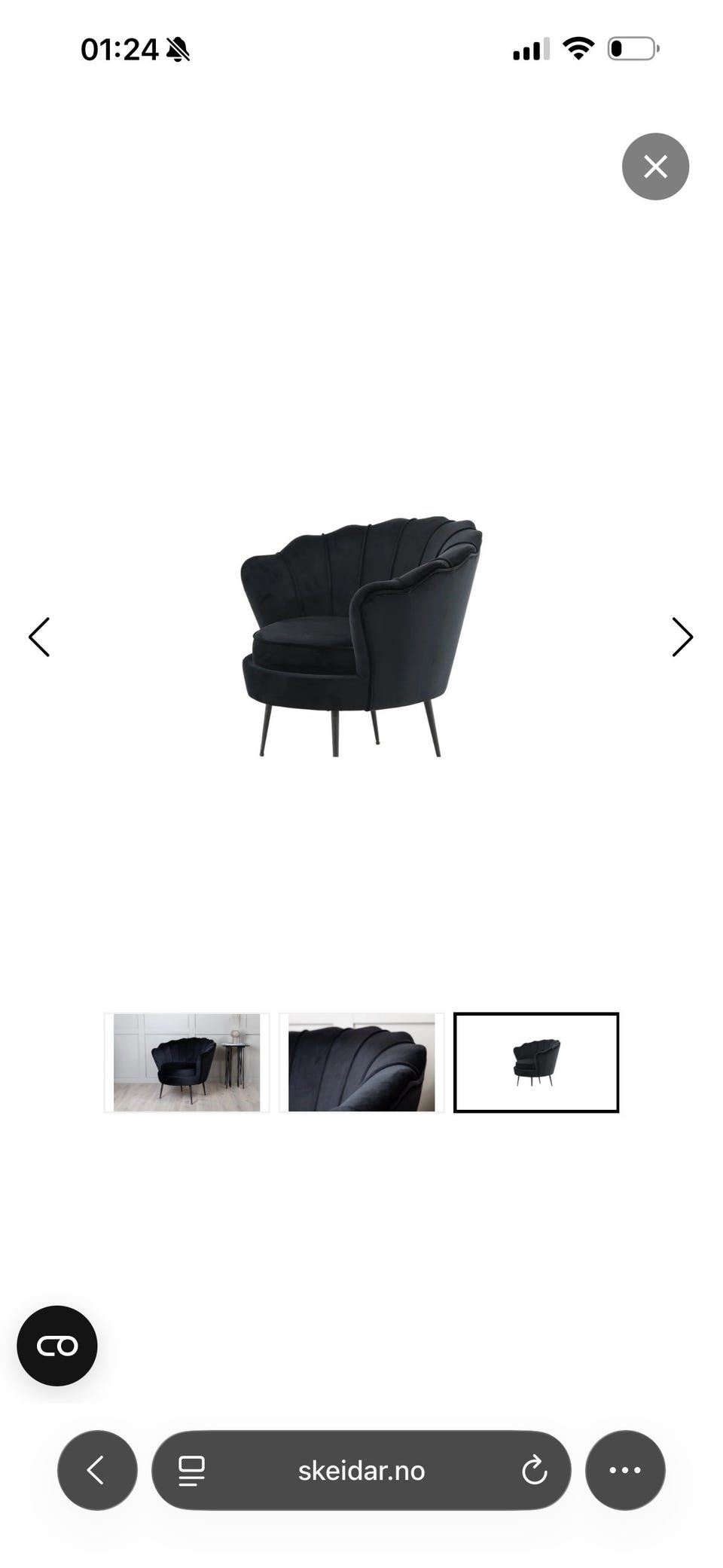
Task: Open the browser more options menu
Action: [x=625, y=1470]
